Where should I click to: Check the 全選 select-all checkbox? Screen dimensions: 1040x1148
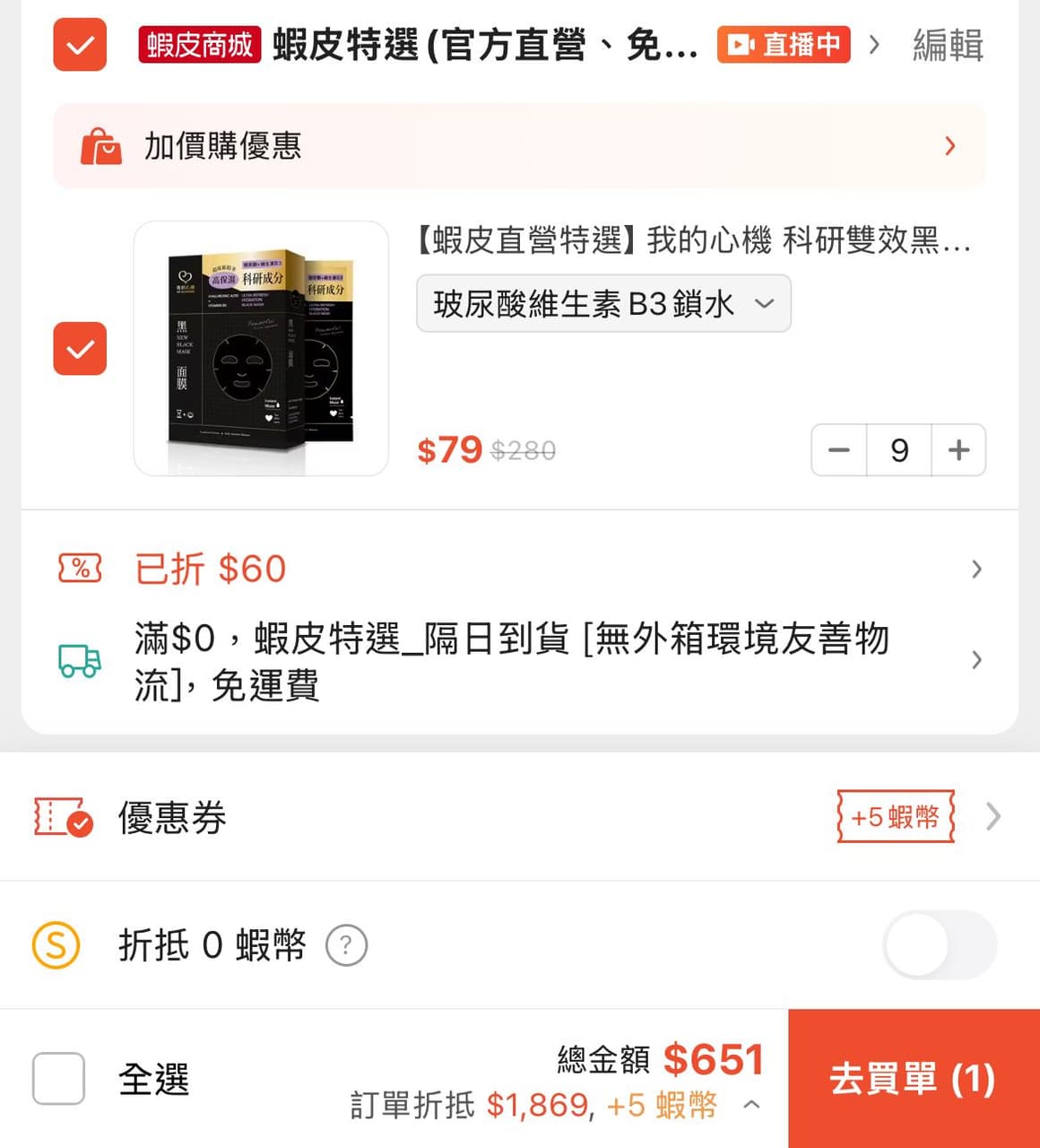57,1081
